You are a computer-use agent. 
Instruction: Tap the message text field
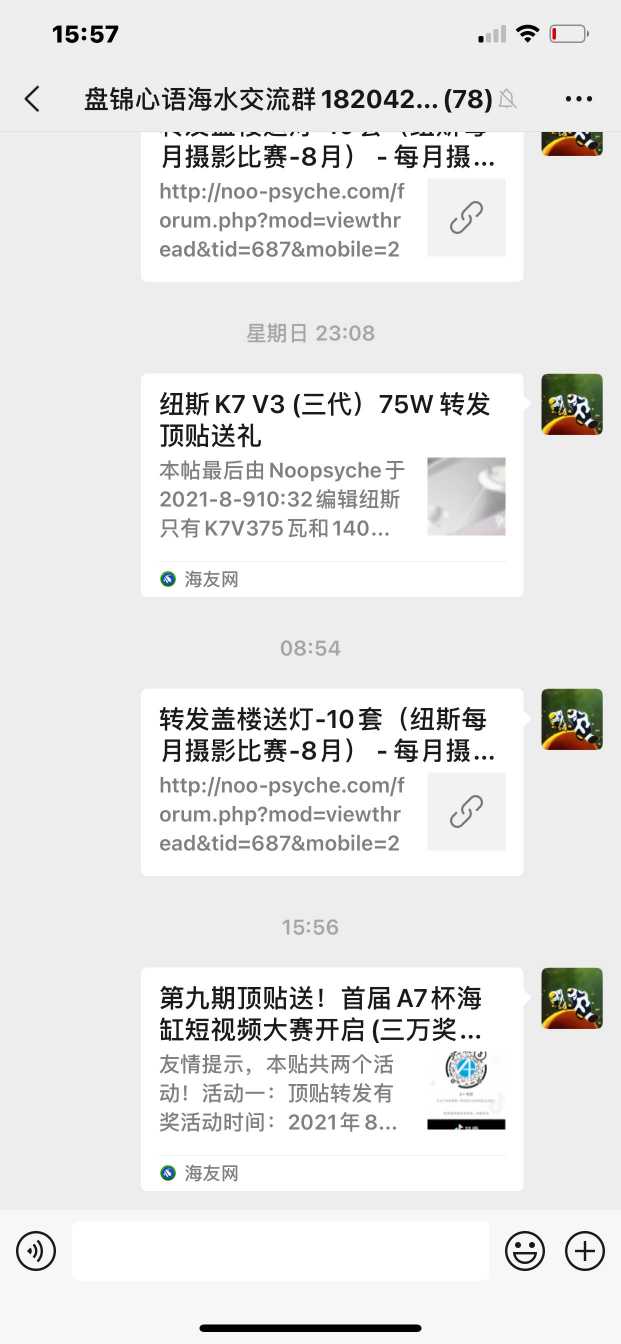point(280,1251)
